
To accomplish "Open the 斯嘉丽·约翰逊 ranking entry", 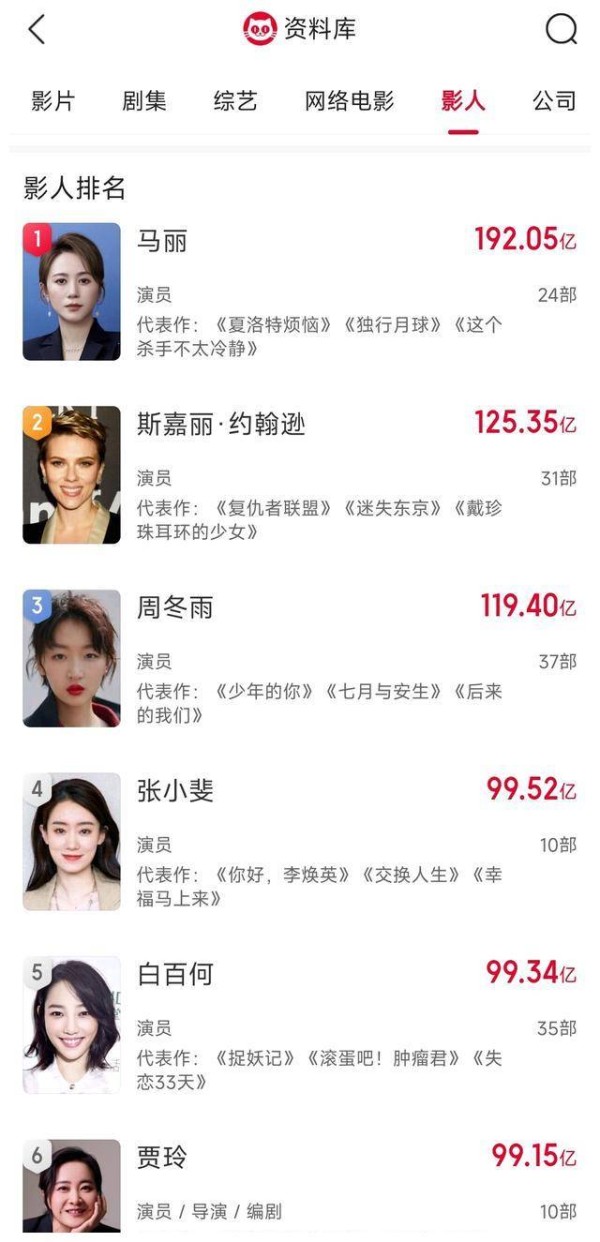I will [300, 475].
